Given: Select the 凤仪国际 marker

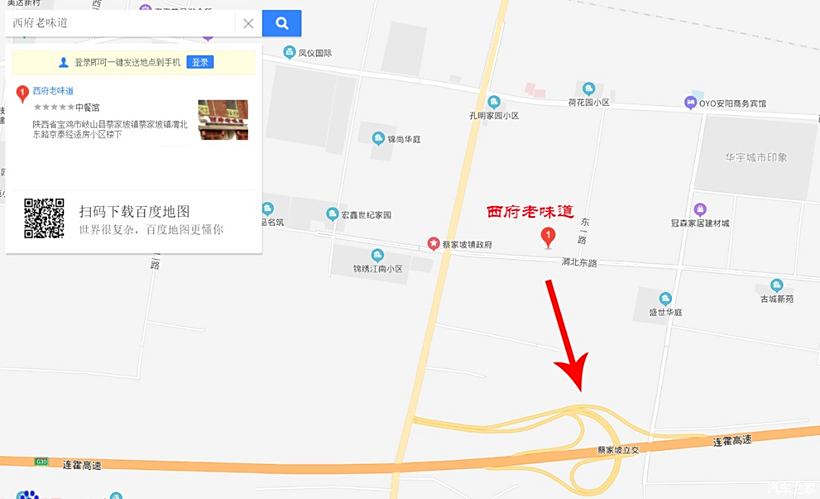Looking at the screenshot, I should tap(290, 52).
